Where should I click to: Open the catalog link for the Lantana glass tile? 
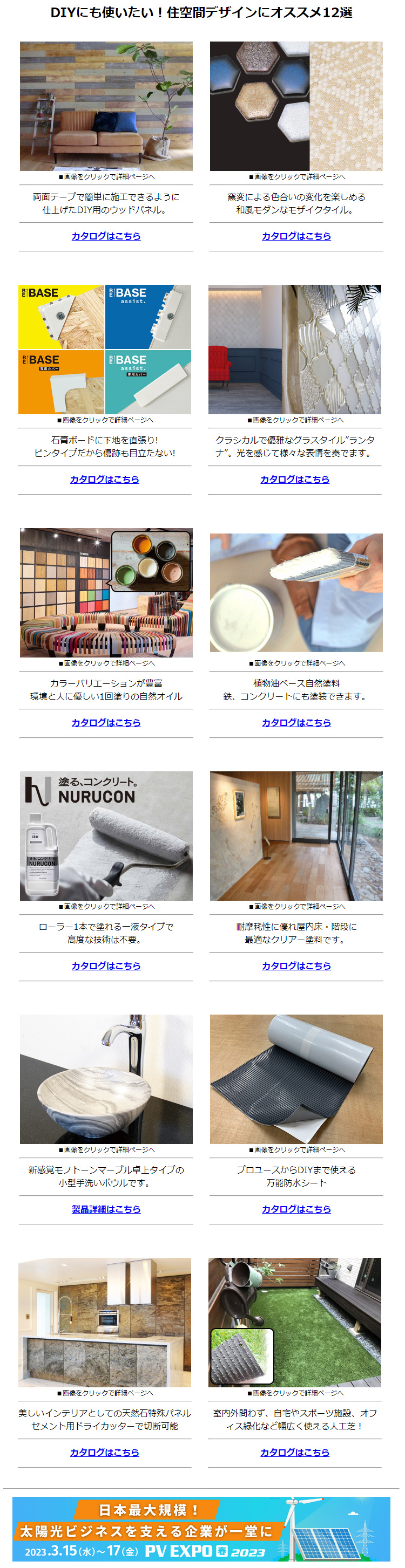[295, 479]
